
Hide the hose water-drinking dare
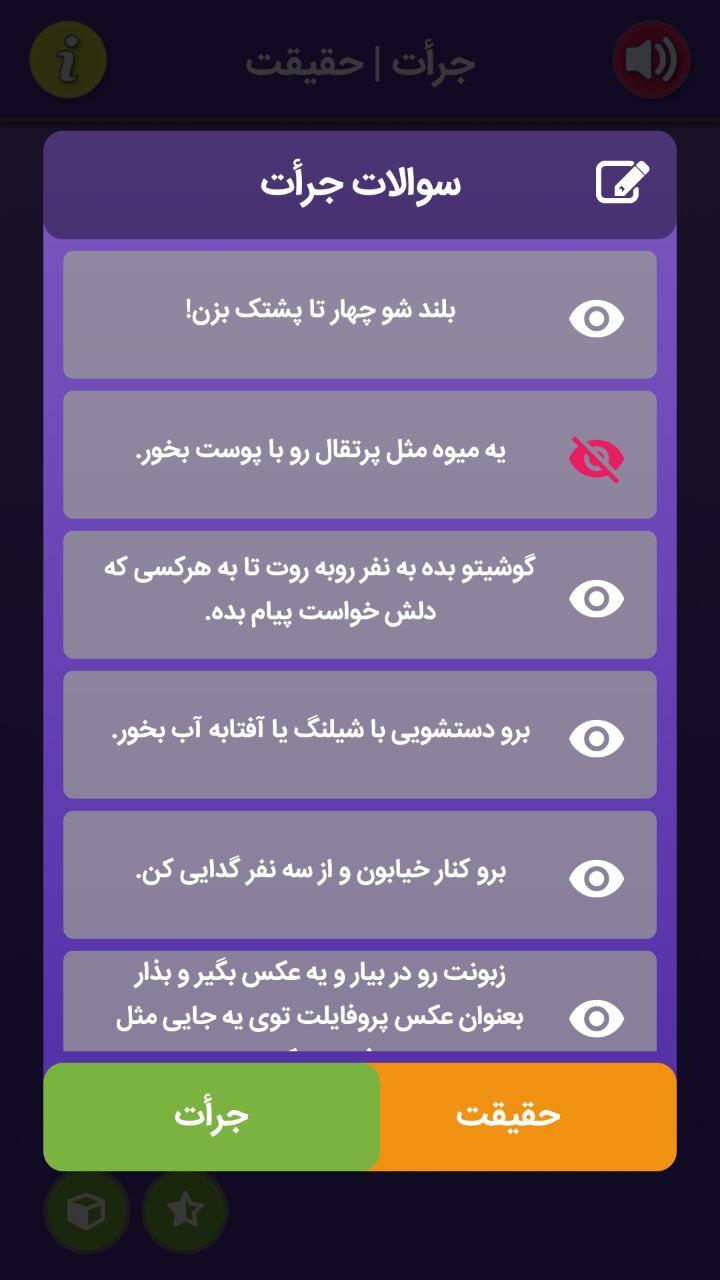[597, 737]
